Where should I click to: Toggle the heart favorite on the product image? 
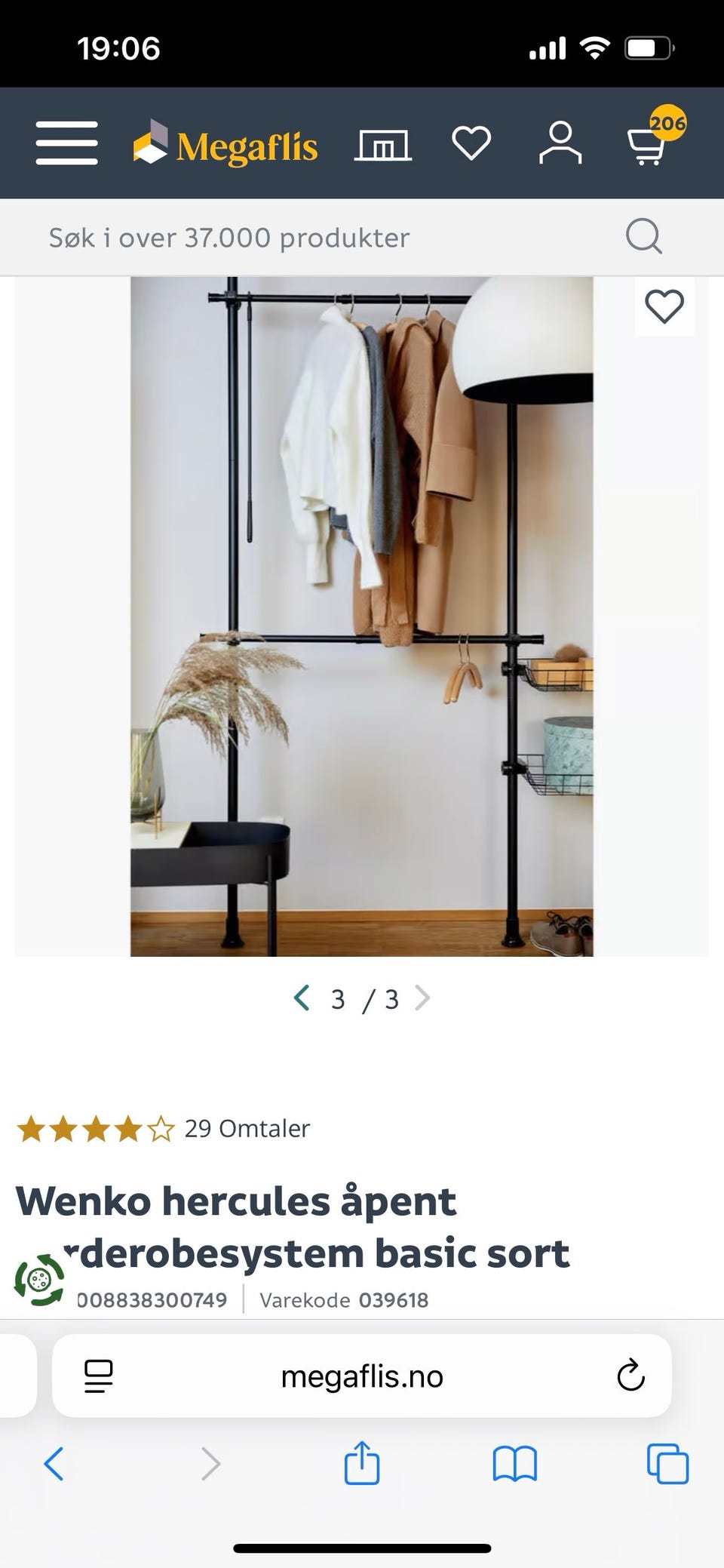pyautogui.click(x=663, y=306)
